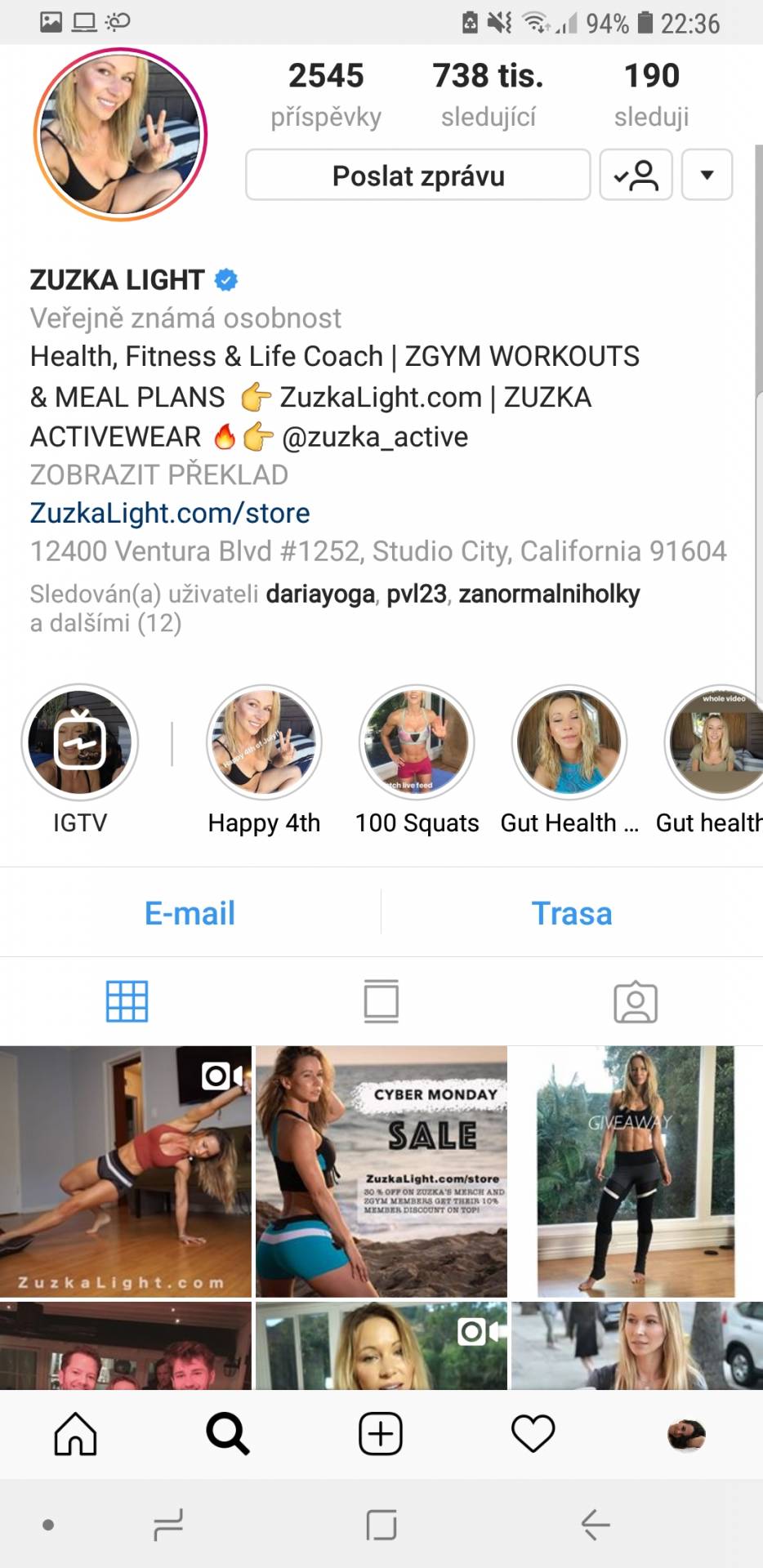Tap the E-mail contact button

point(190,913)
